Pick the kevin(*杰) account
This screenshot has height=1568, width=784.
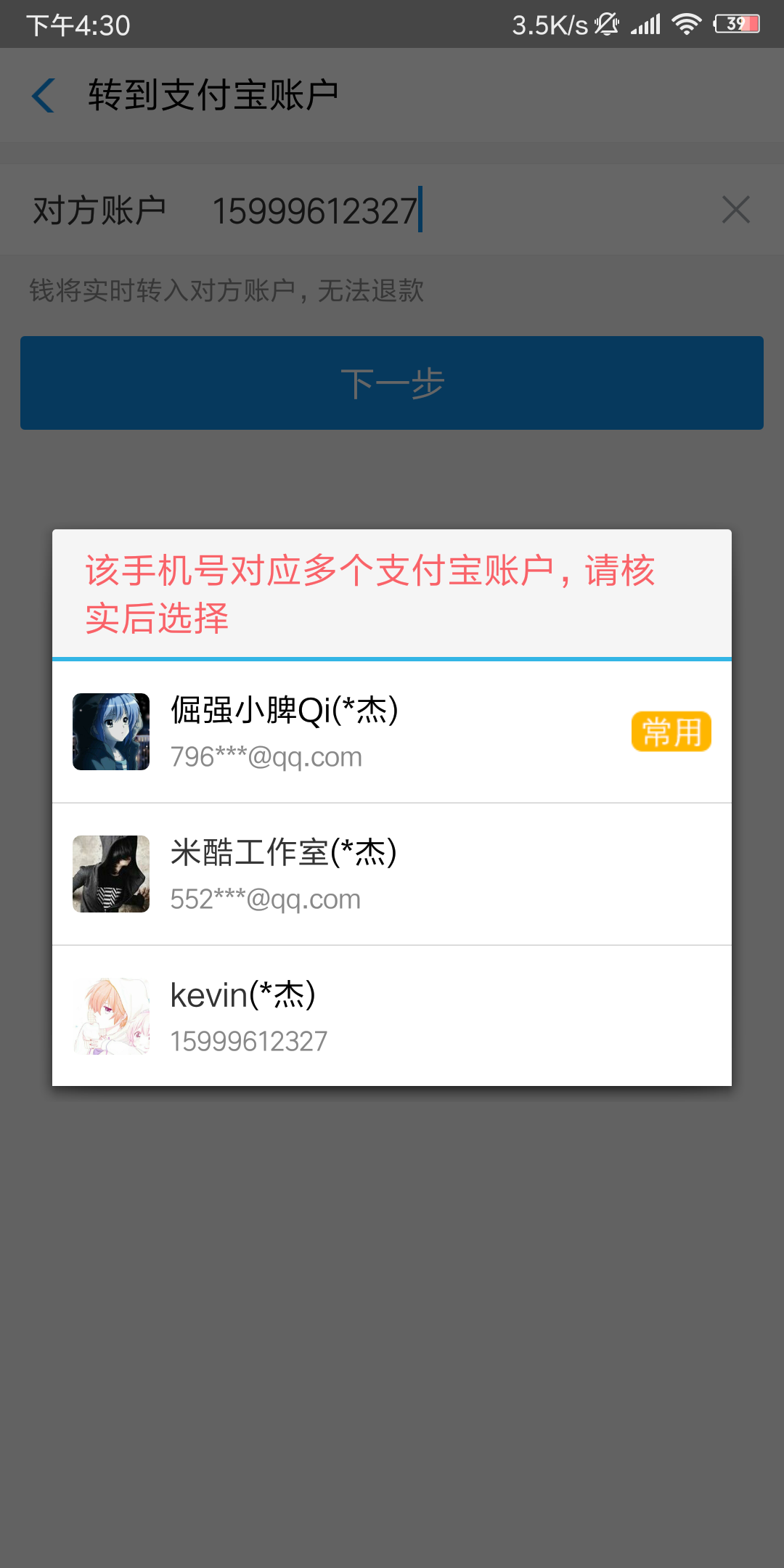point(392,1016)
